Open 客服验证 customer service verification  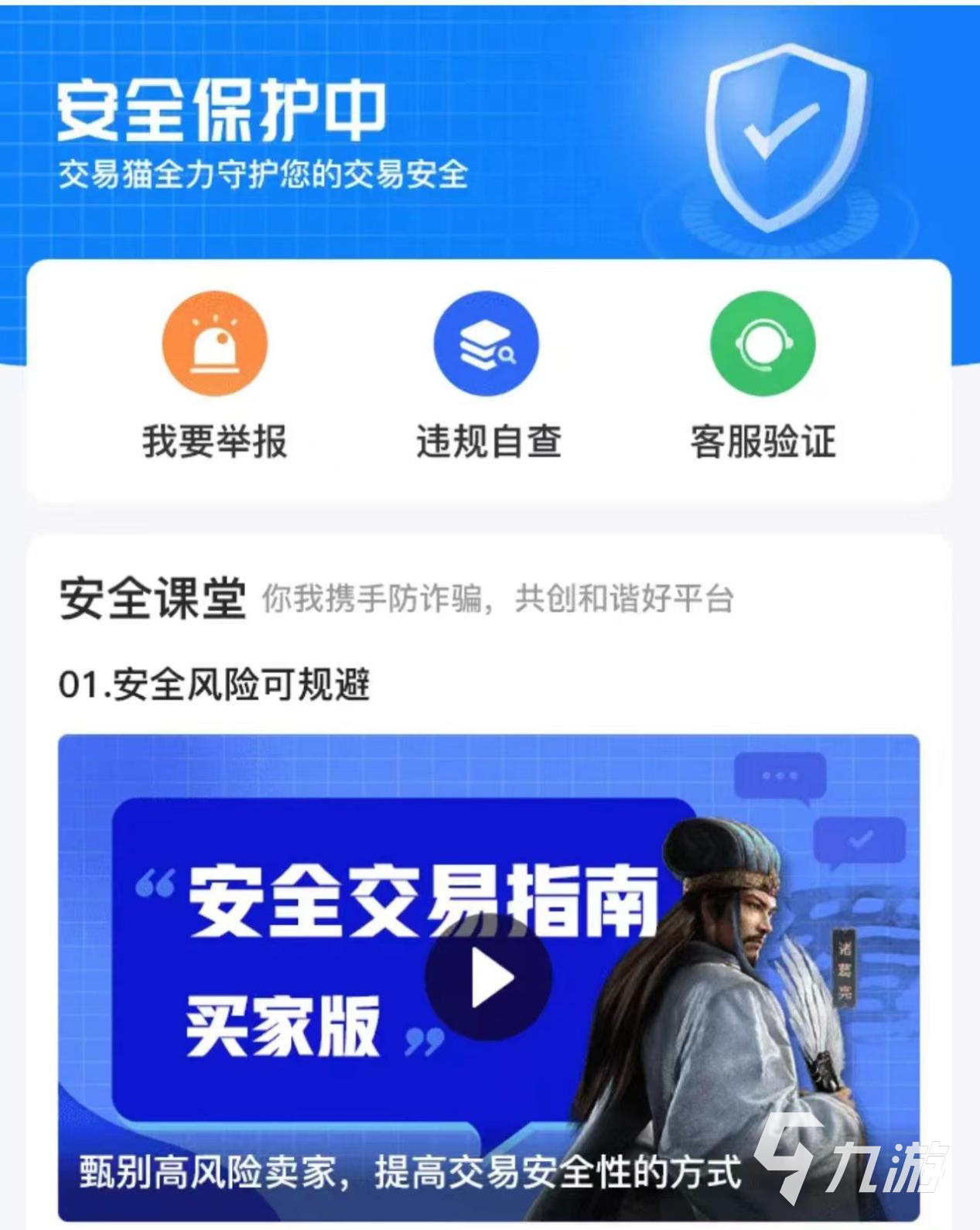(x=763, y=344)
